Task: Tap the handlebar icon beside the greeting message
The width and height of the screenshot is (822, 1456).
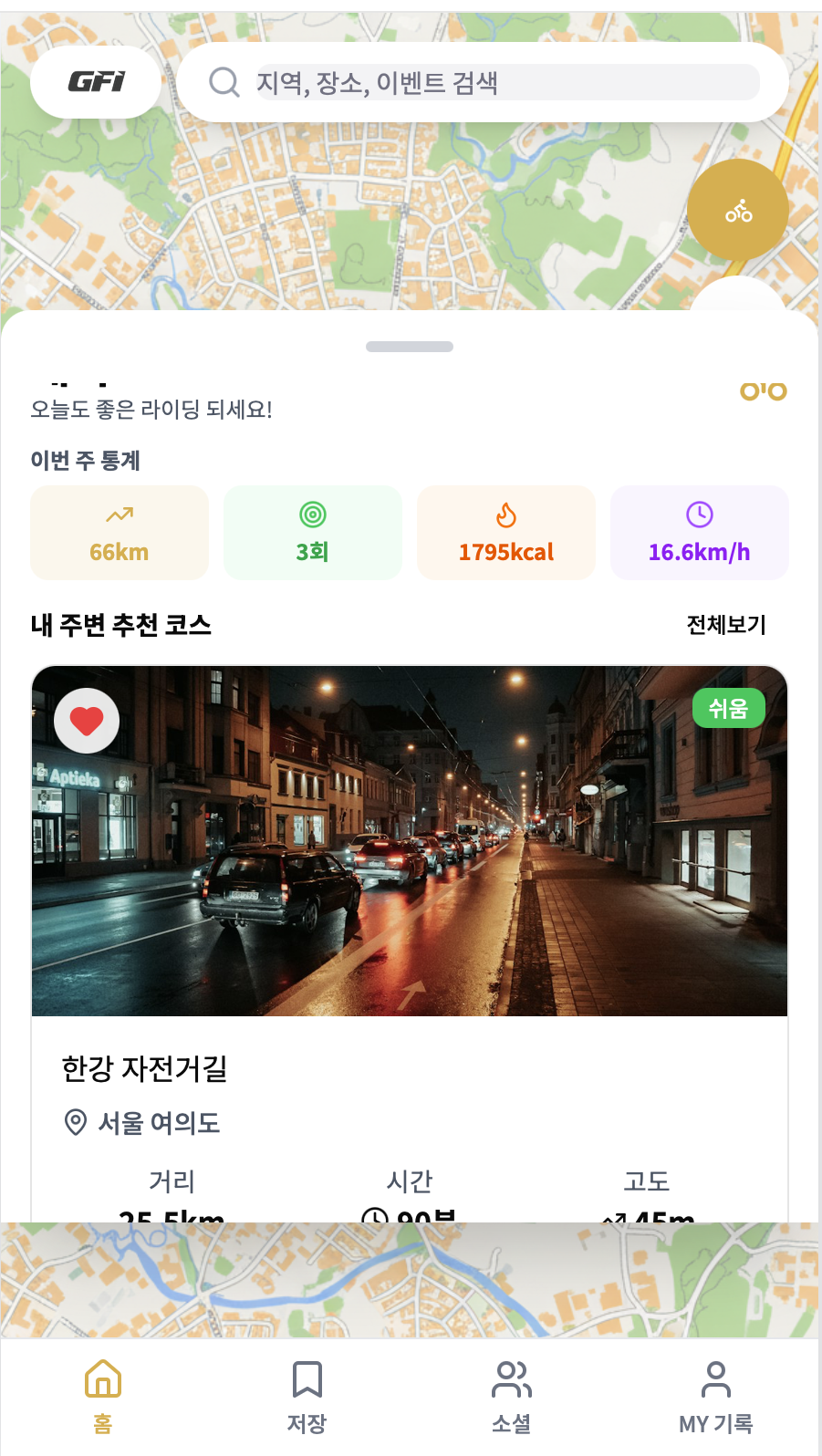Action: [763, 390]
